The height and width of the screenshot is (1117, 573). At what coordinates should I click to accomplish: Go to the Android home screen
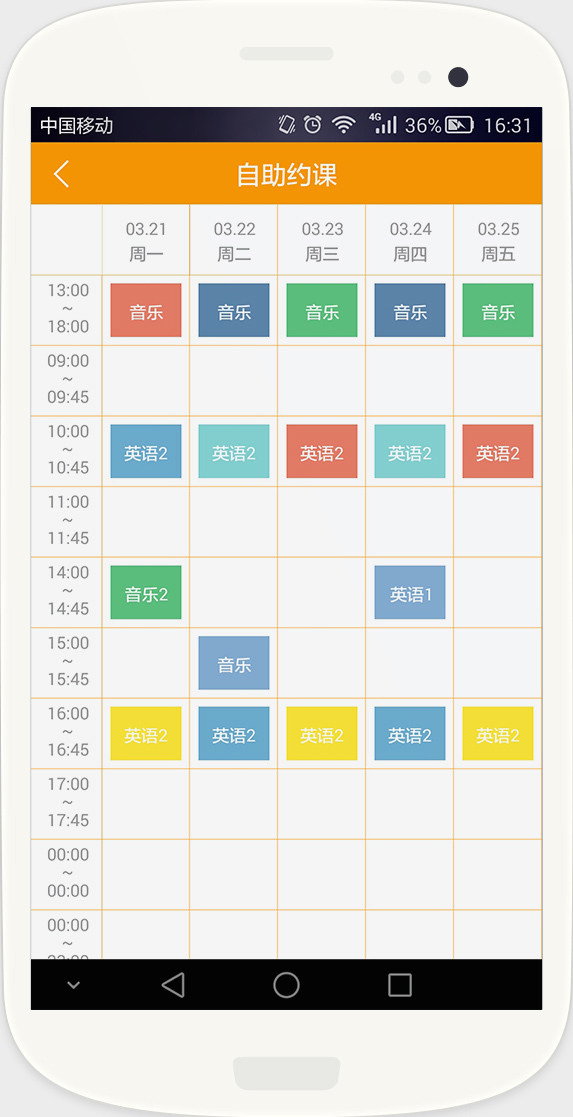point(286,985)
